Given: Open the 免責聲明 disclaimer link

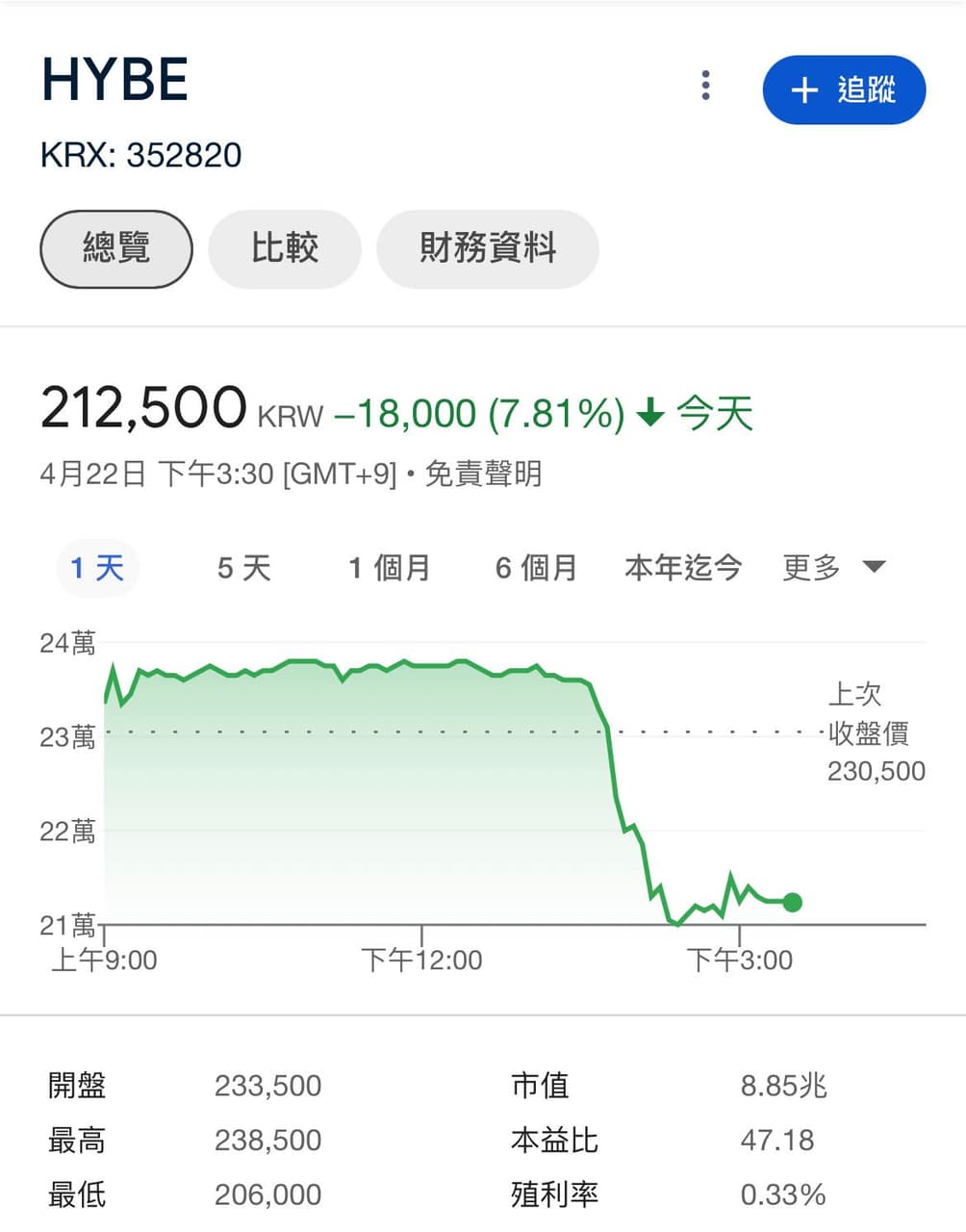Looking at the screenshot, I should 483,475.
